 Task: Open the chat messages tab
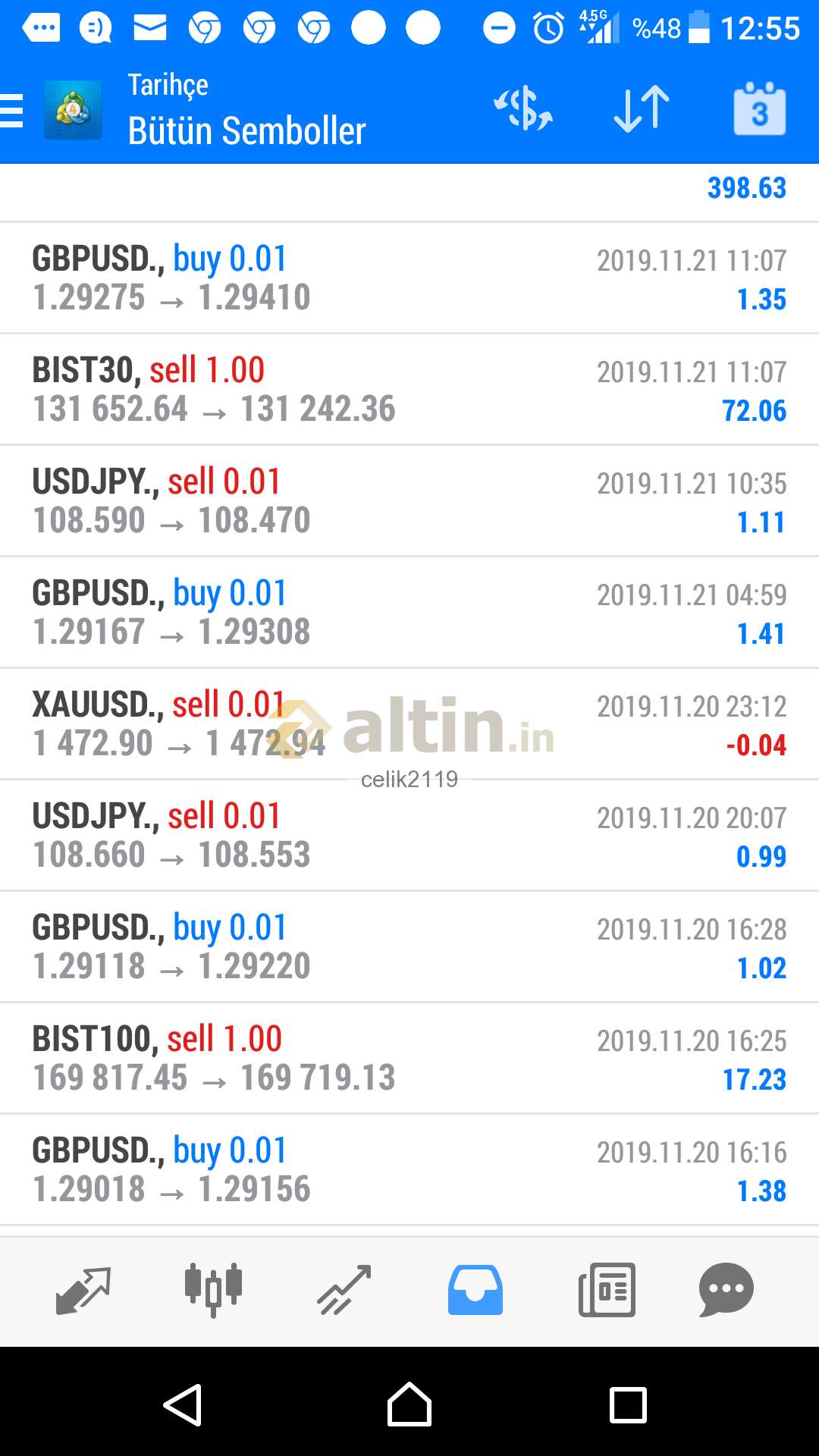726,1290
